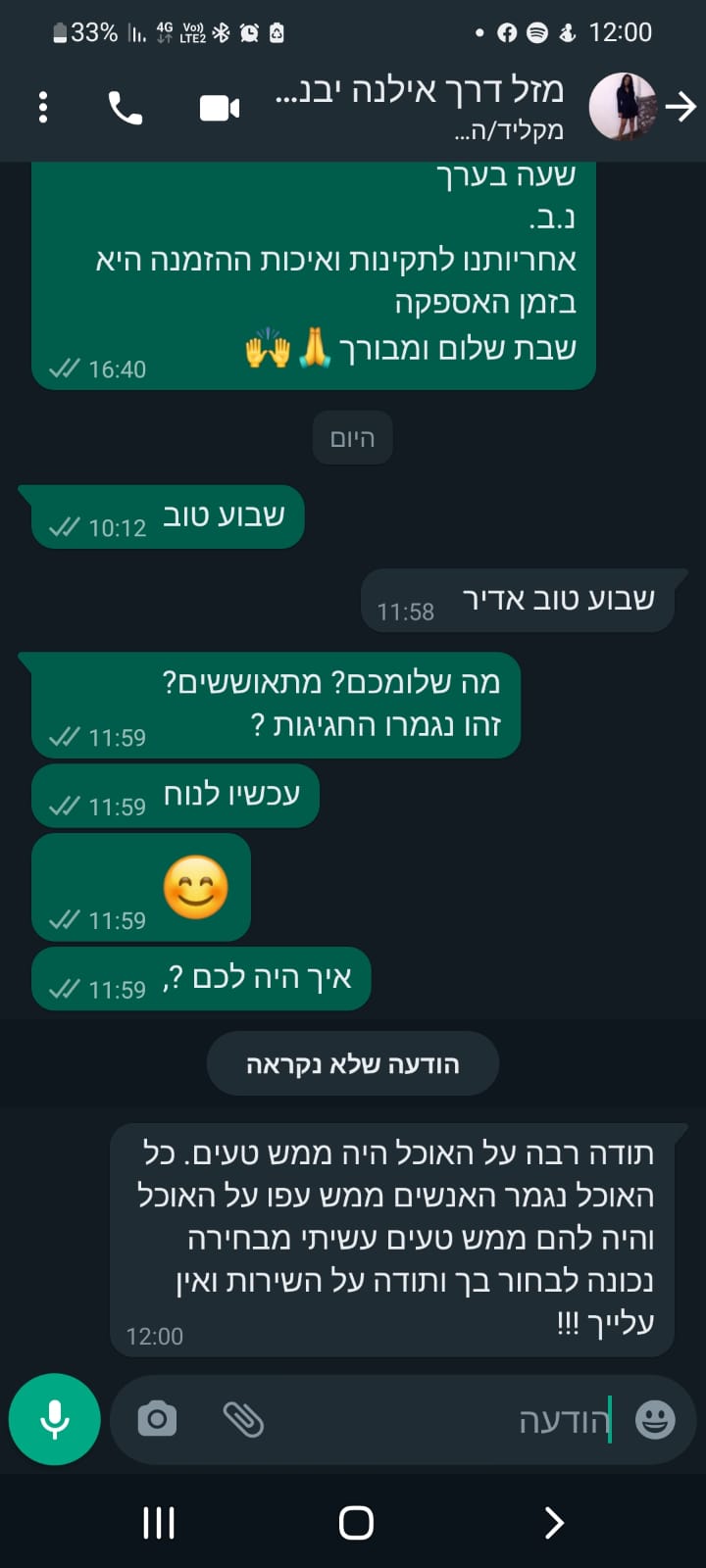
Task: Go back using the top arrow
Action: coord(681,107)
